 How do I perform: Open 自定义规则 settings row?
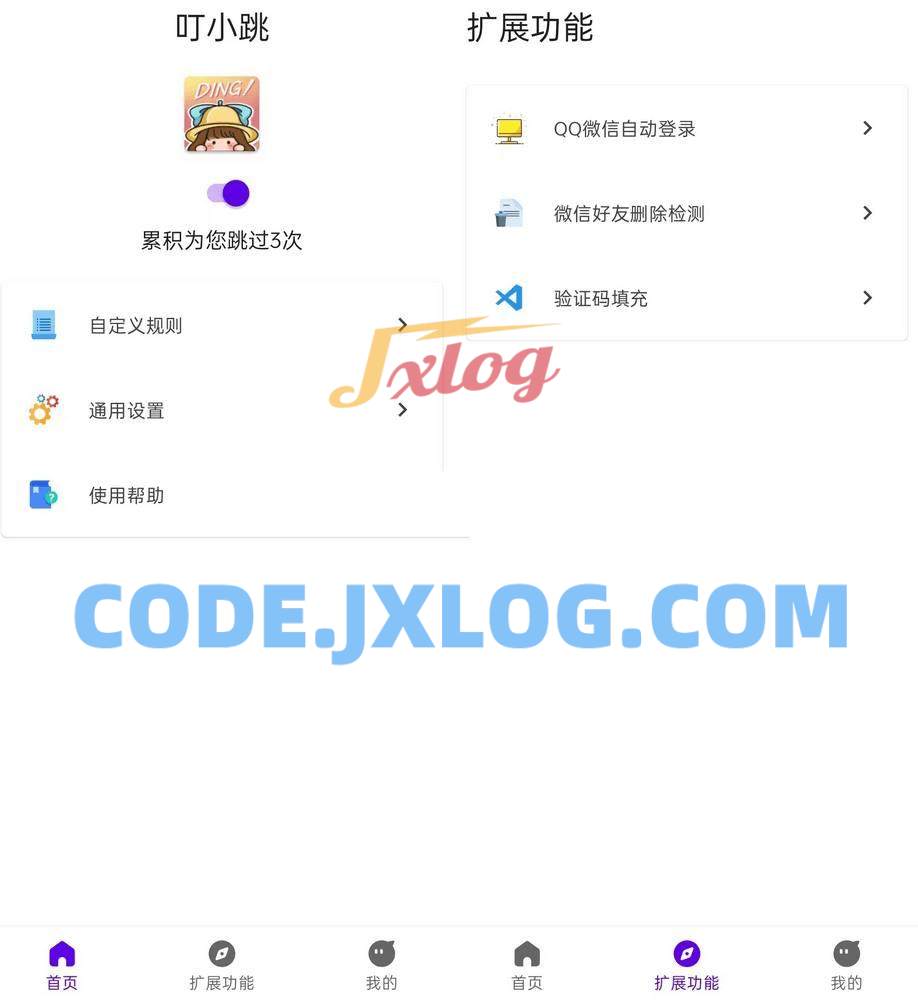tap(220, 325)
